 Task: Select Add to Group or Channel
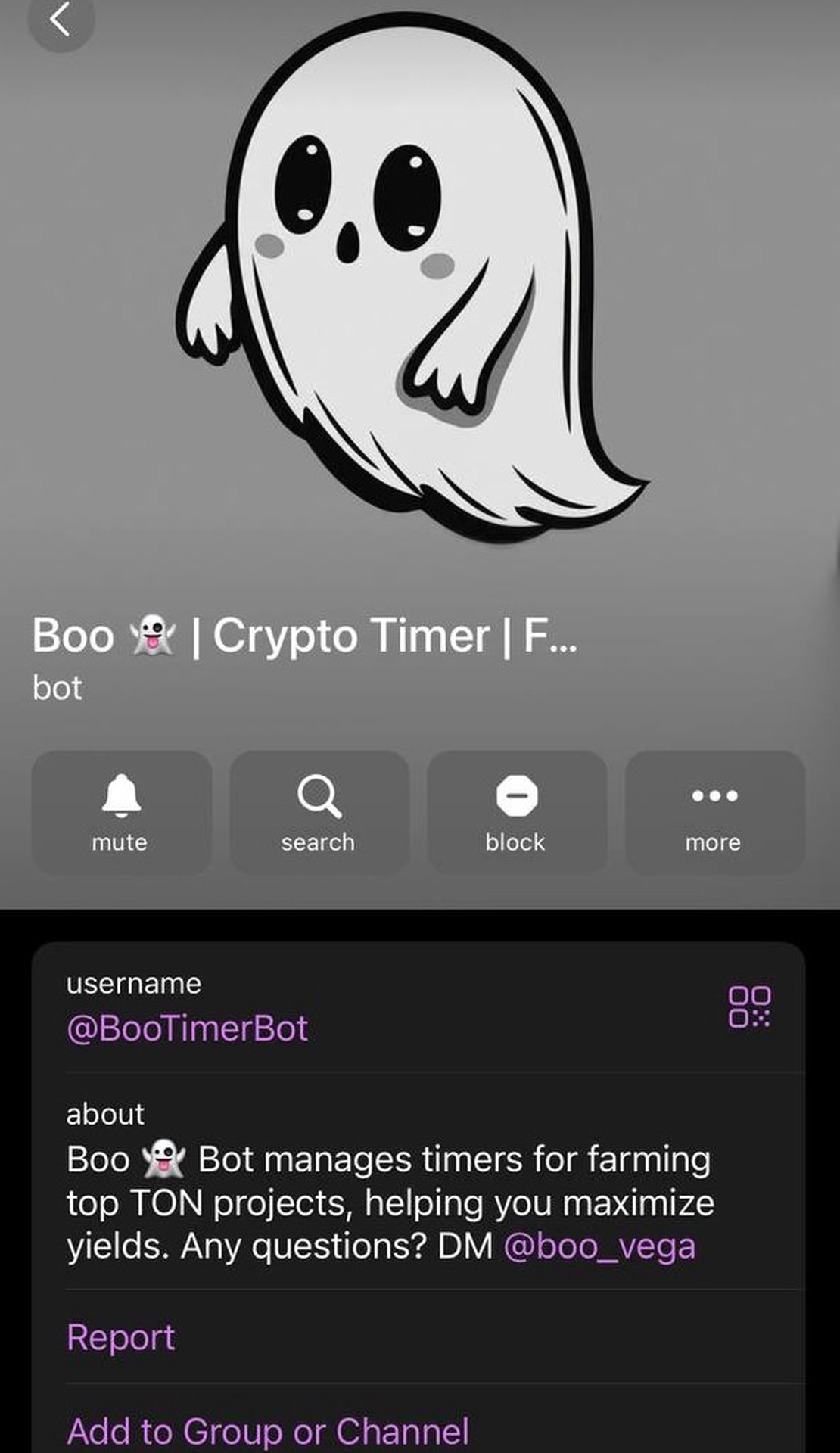[268, 1431]
